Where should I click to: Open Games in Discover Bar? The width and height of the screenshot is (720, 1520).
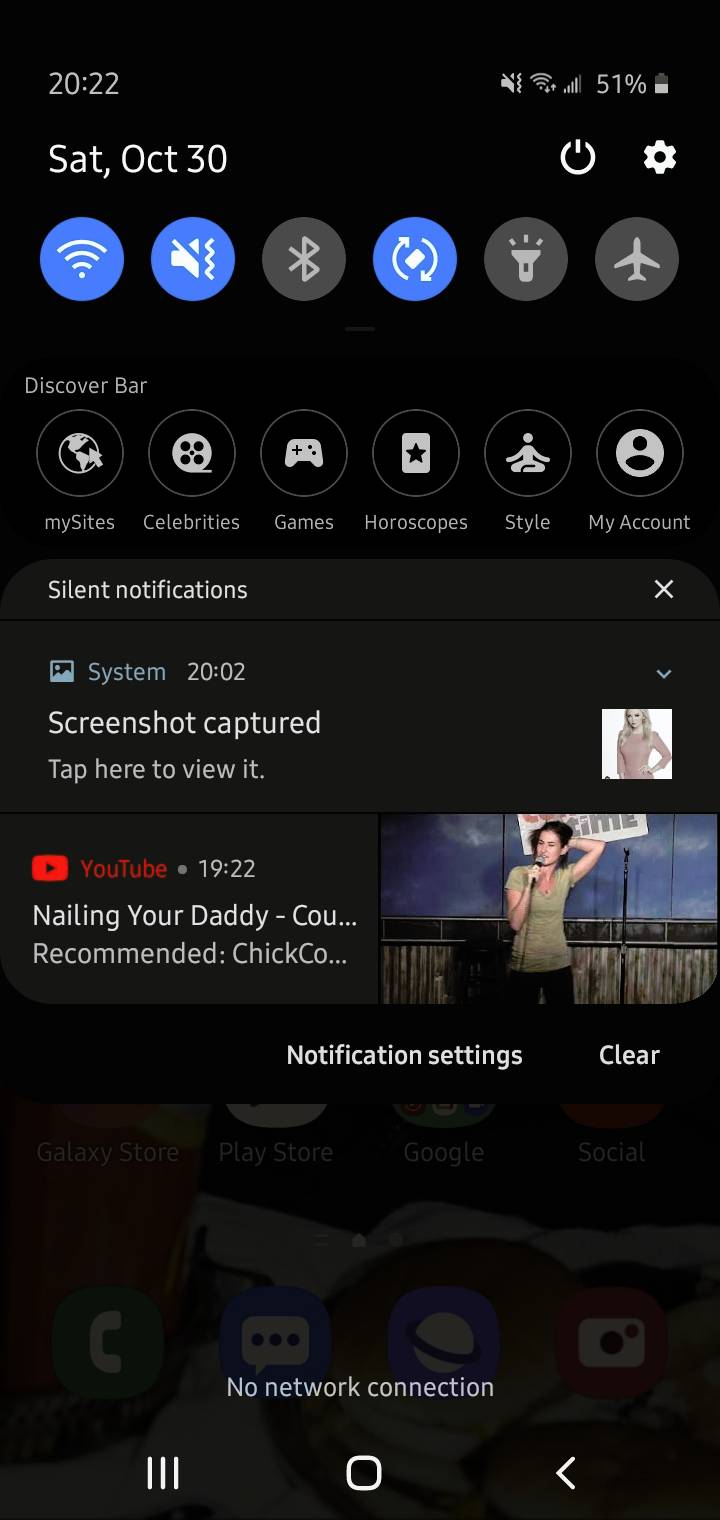304,455
